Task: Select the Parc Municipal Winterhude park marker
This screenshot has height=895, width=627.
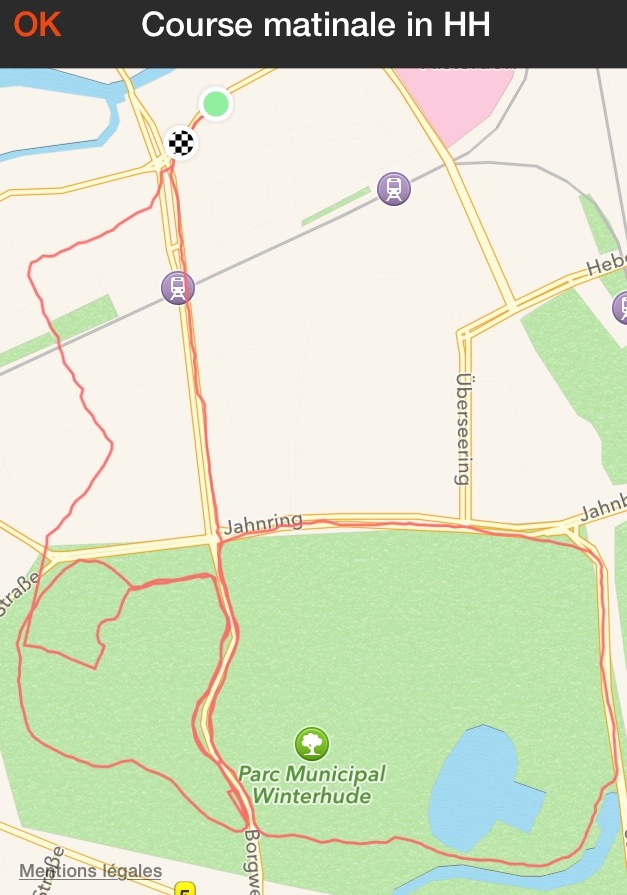Action: click(x=312, y=743)
